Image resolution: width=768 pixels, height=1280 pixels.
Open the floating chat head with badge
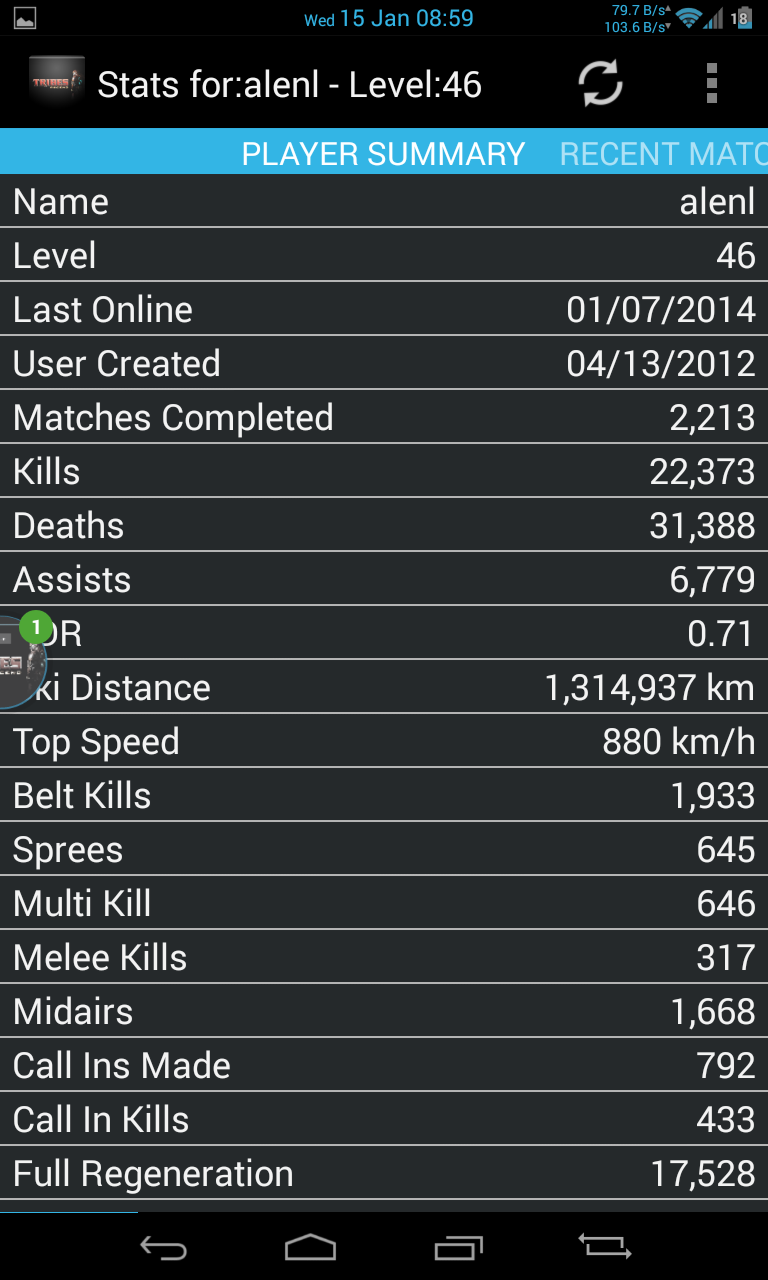click(x=18, y=662)
